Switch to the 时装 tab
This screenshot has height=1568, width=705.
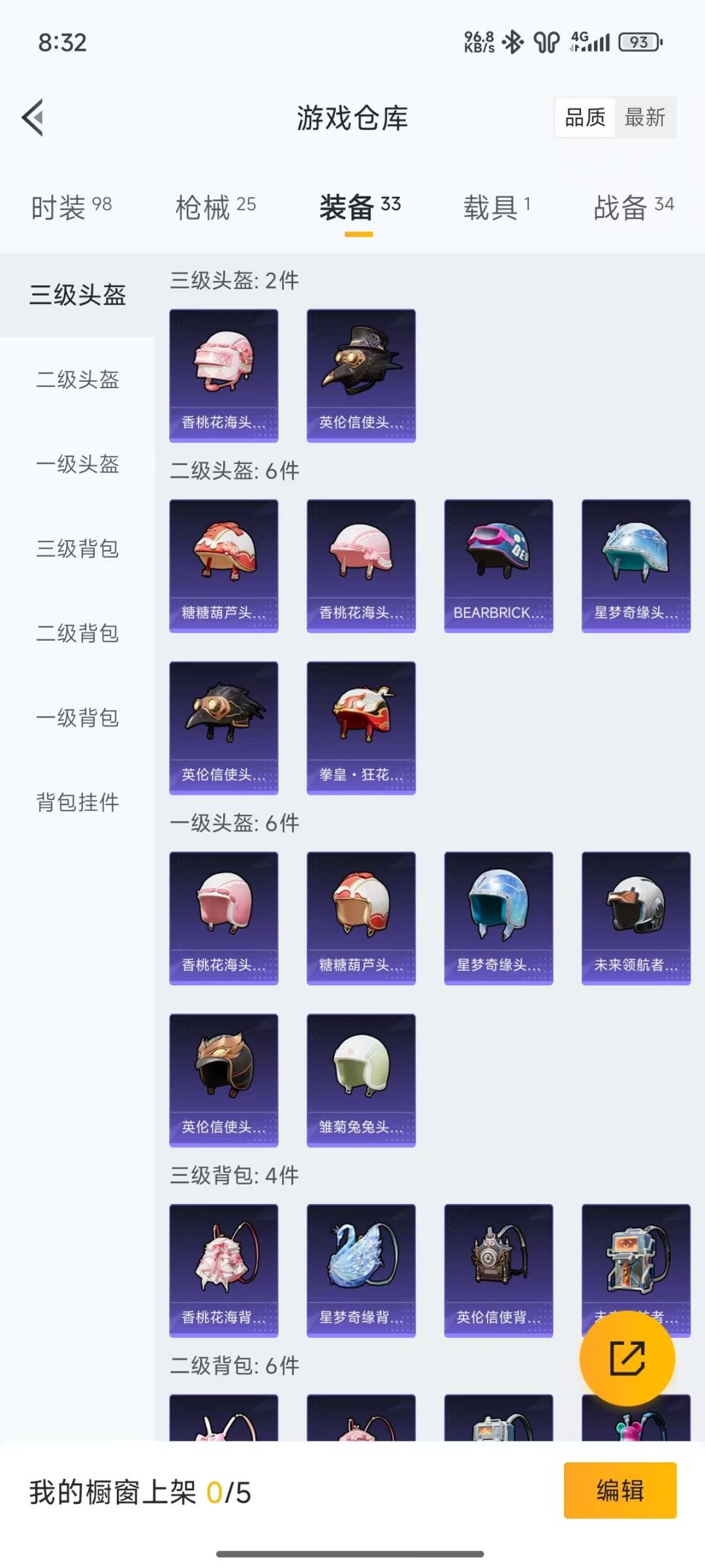pyautogui.click(x=71, y=208)
